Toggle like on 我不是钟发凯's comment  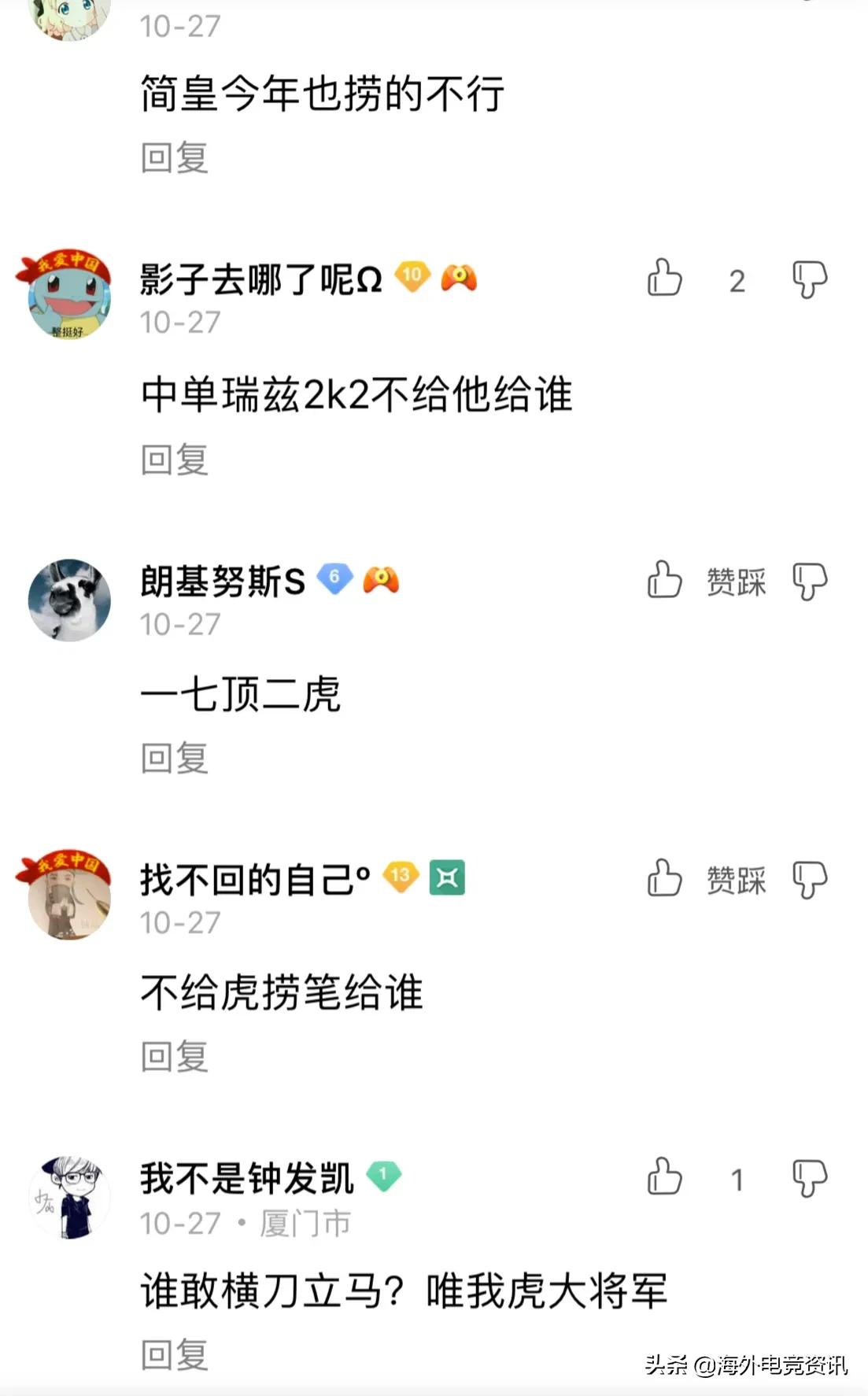click(665, 1175)
